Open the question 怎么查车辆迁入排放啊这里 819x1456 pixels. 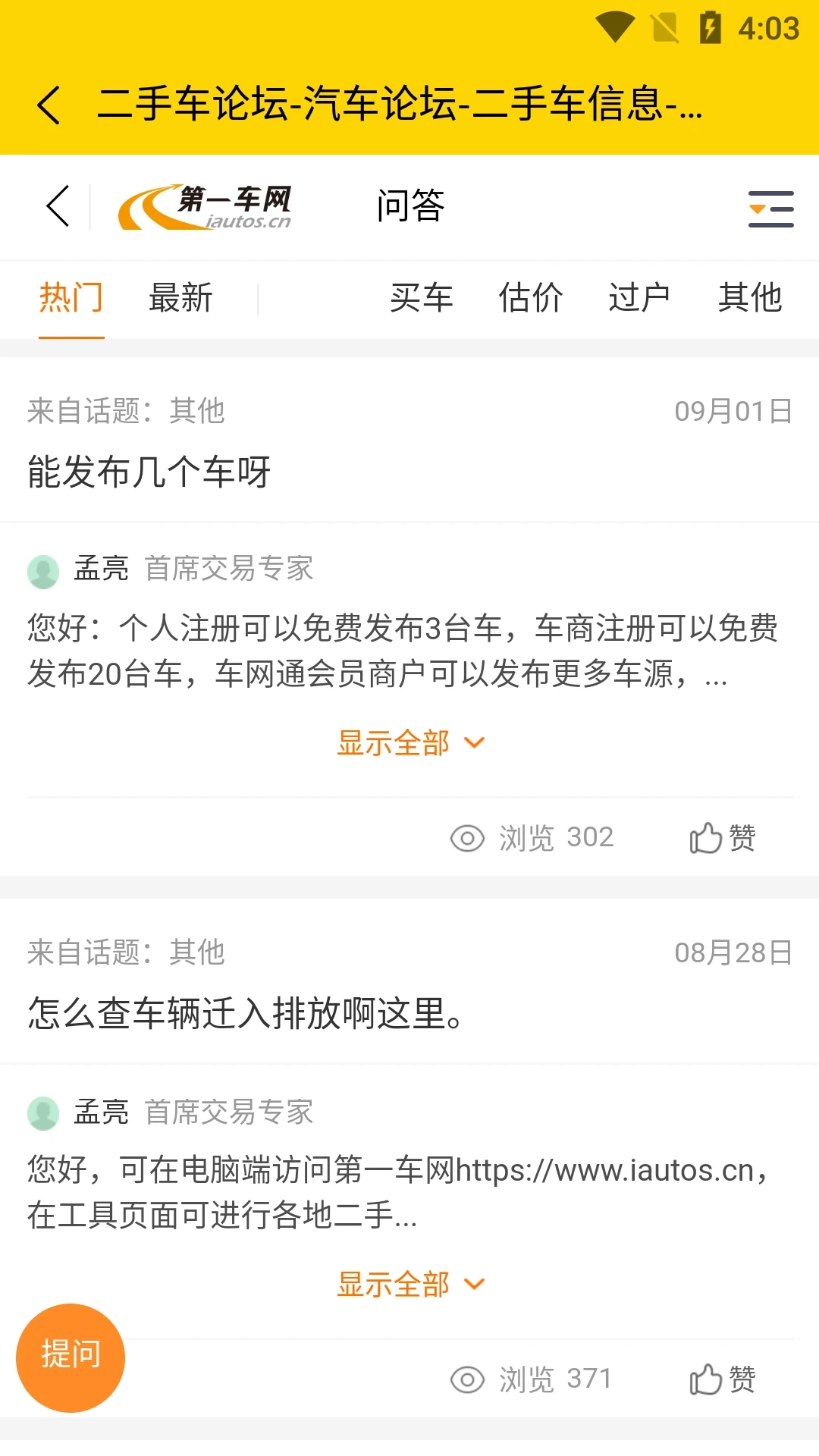pos(245,1013)
